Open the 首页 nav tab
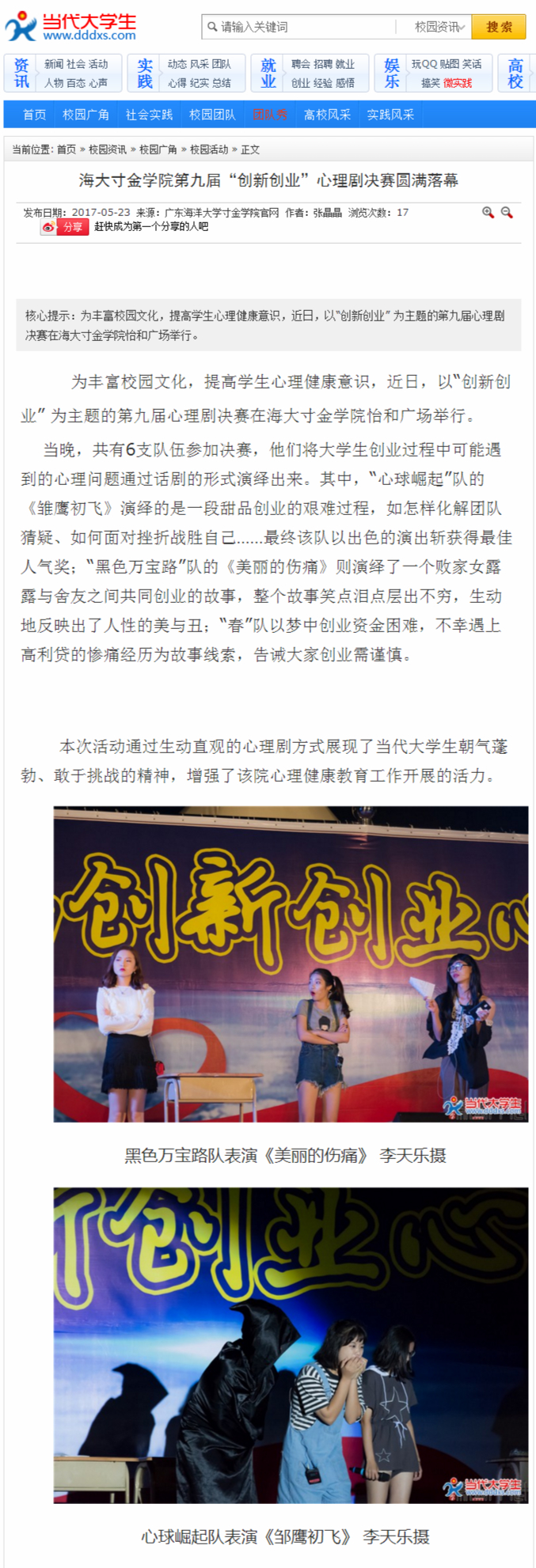Image resolution: width=536 pixels, height=1568 pixels. pos(34,115)
